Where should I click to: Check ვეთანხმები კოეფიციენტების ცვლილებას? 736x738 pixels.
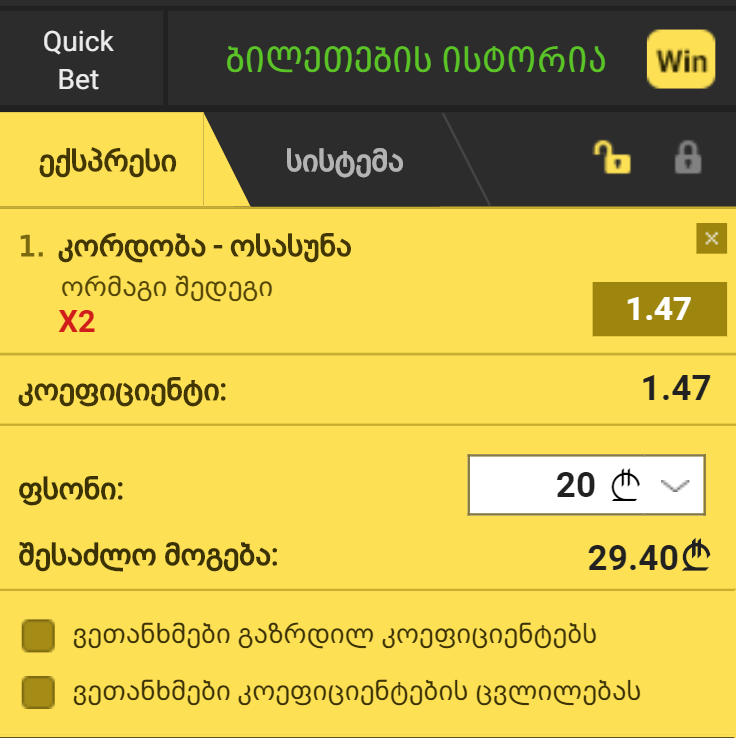tap(38, 692)
